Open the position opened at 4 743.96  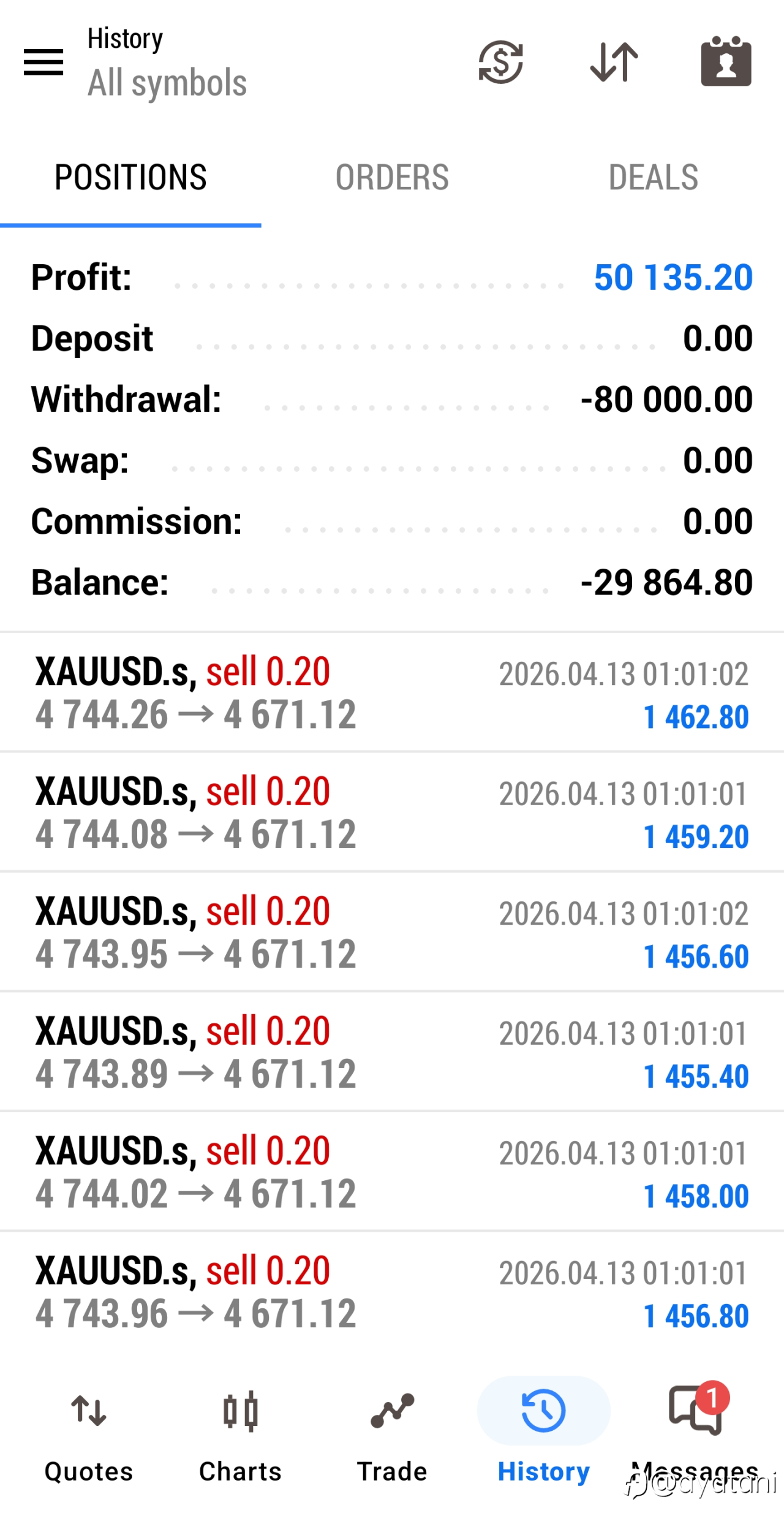click(x=392, y=1292)
